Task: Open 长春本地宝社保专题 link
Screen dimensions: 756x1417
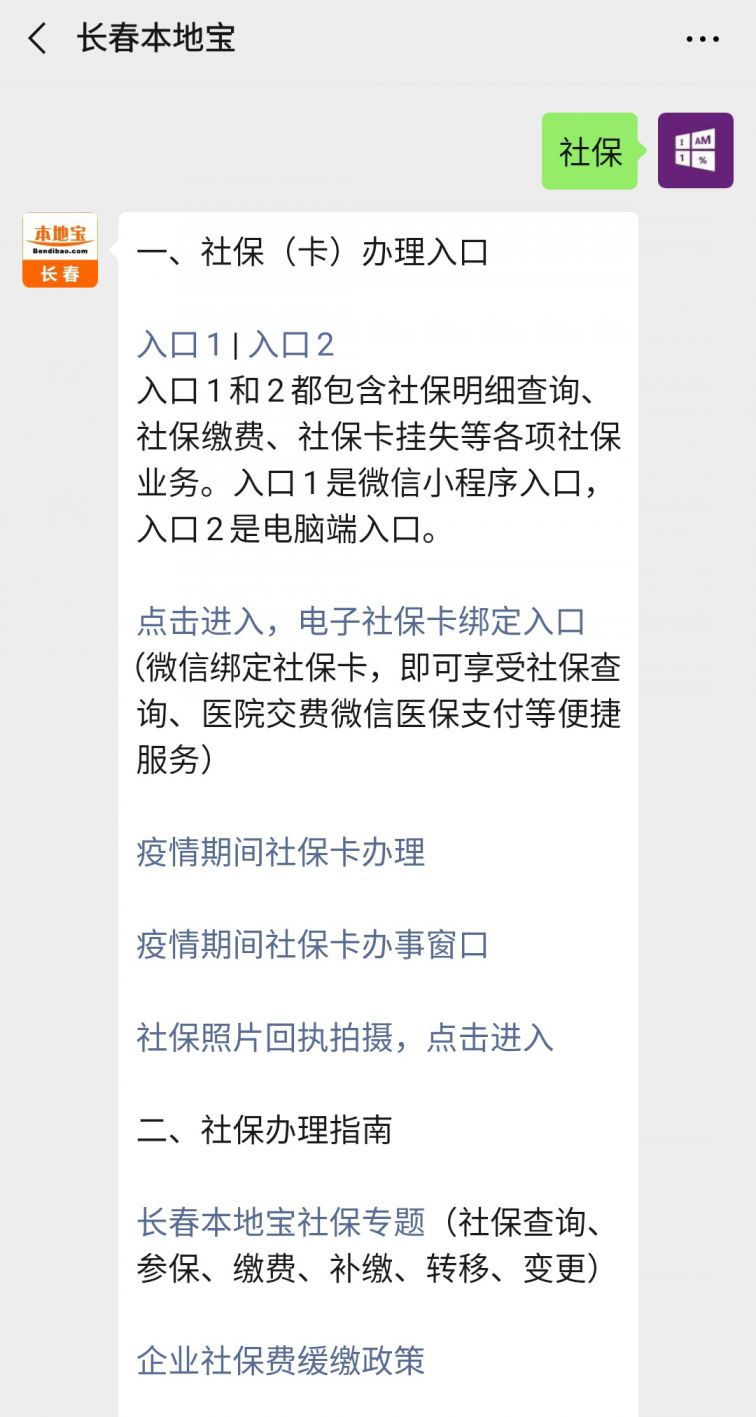Action: pyautogui.click(x=281, y=1221)
